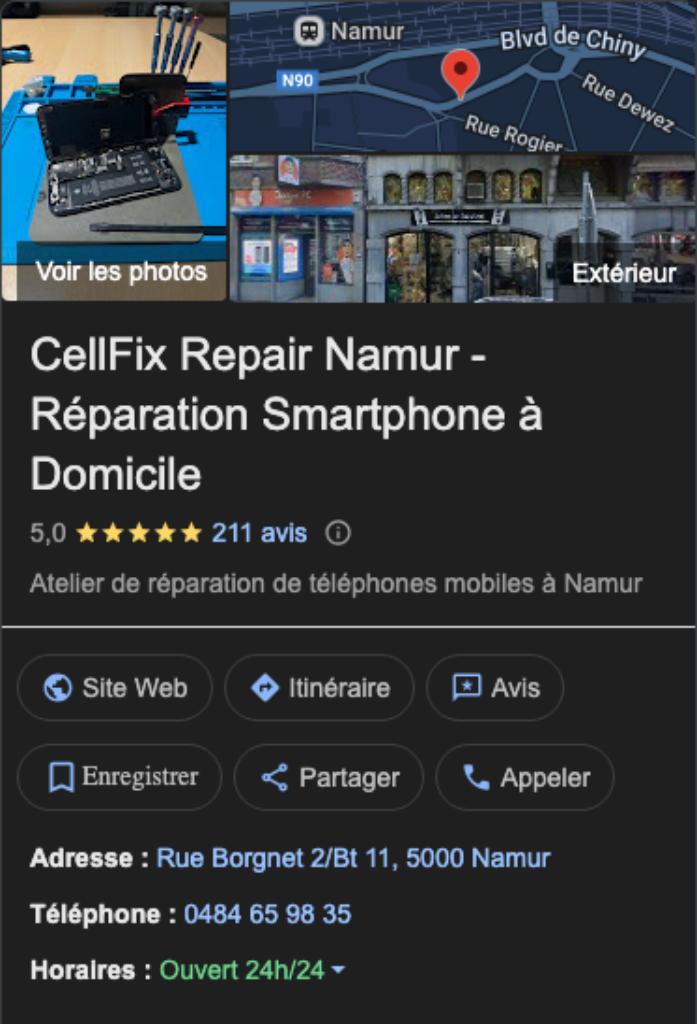The height and width of the screenshot is (1024, 697).
Task: Open the address Rue Borgnet 2/Bt 11
Action: [x=353, y=858]
